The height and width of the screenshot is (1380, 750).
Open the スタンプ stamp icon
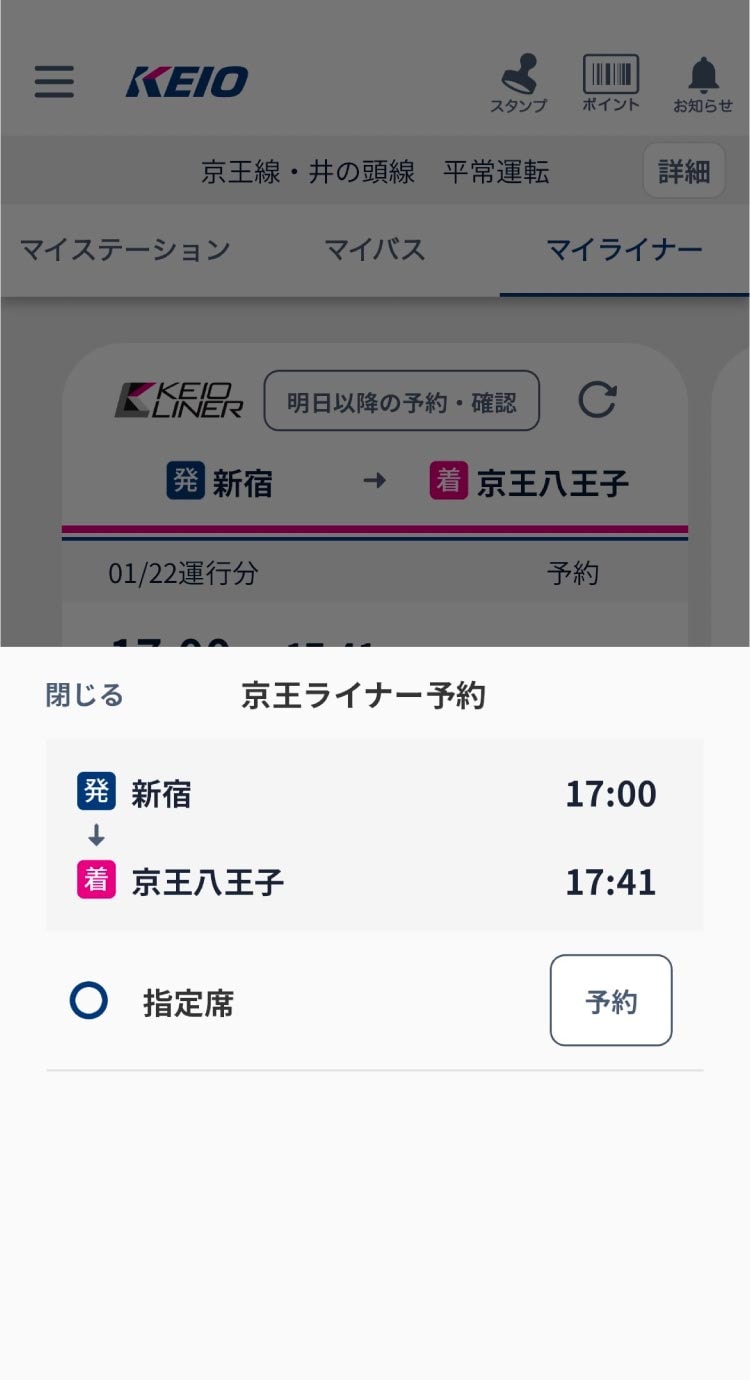click(x=518, y=83)
